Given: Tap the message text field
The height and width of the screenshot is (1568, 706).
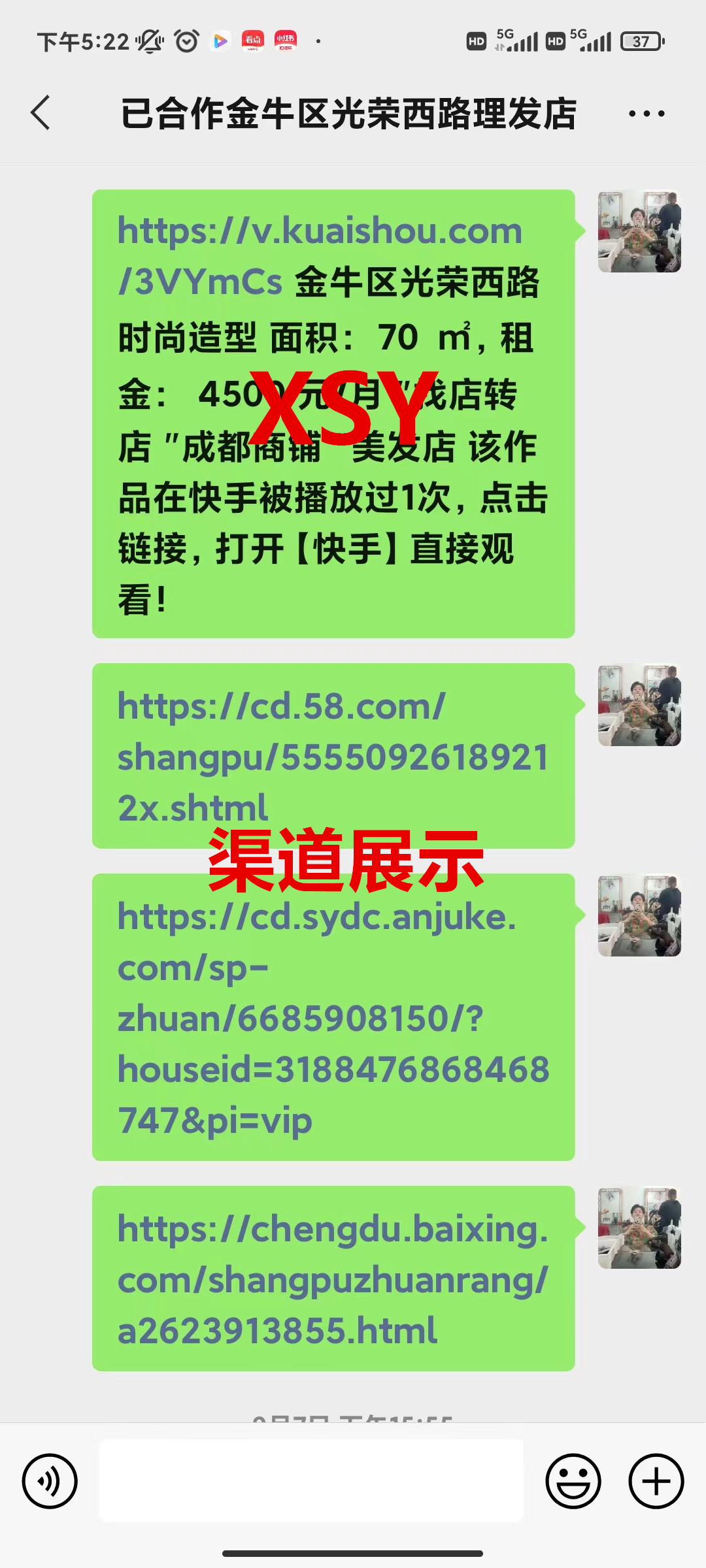Looking at the screenshot, I should (x=311, y=1481).
